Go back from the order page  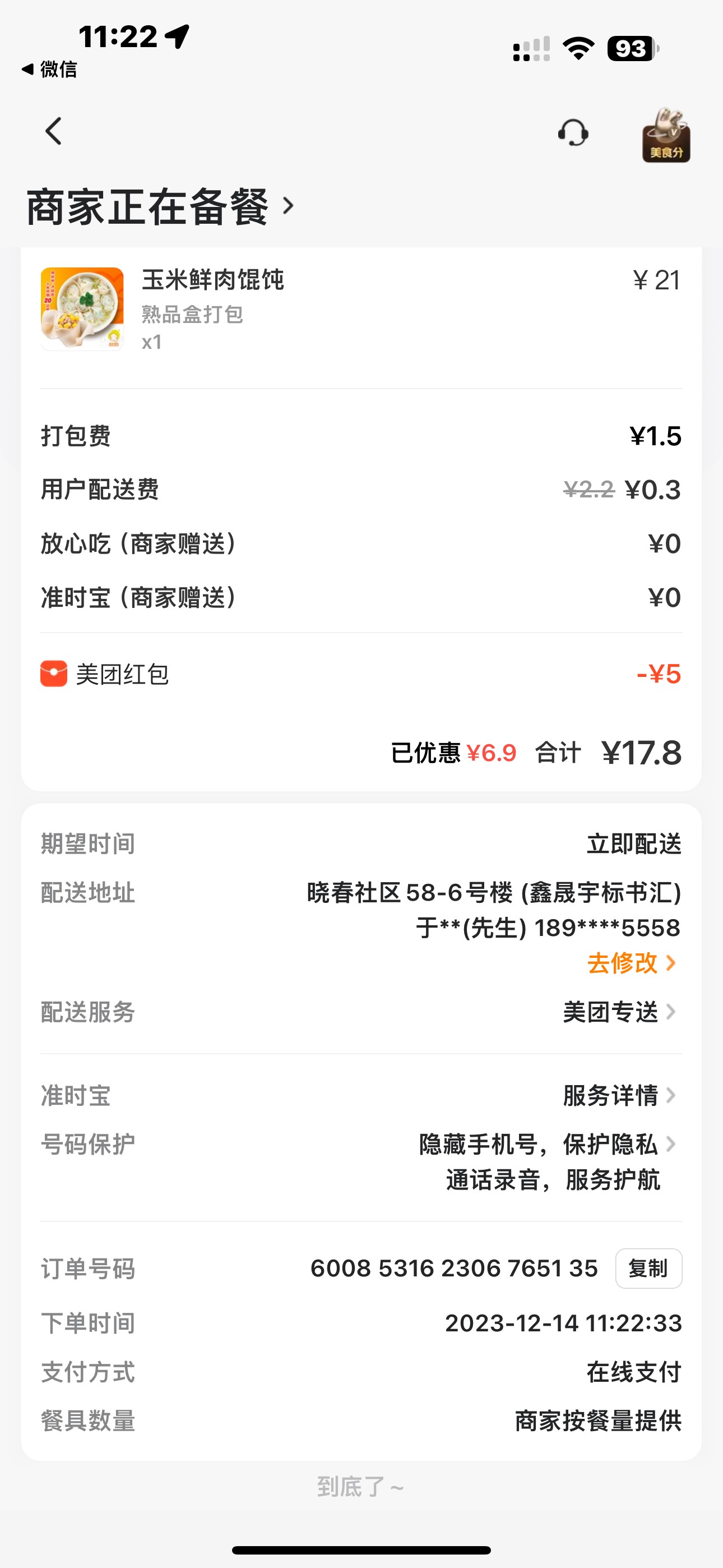pos(54,131)
